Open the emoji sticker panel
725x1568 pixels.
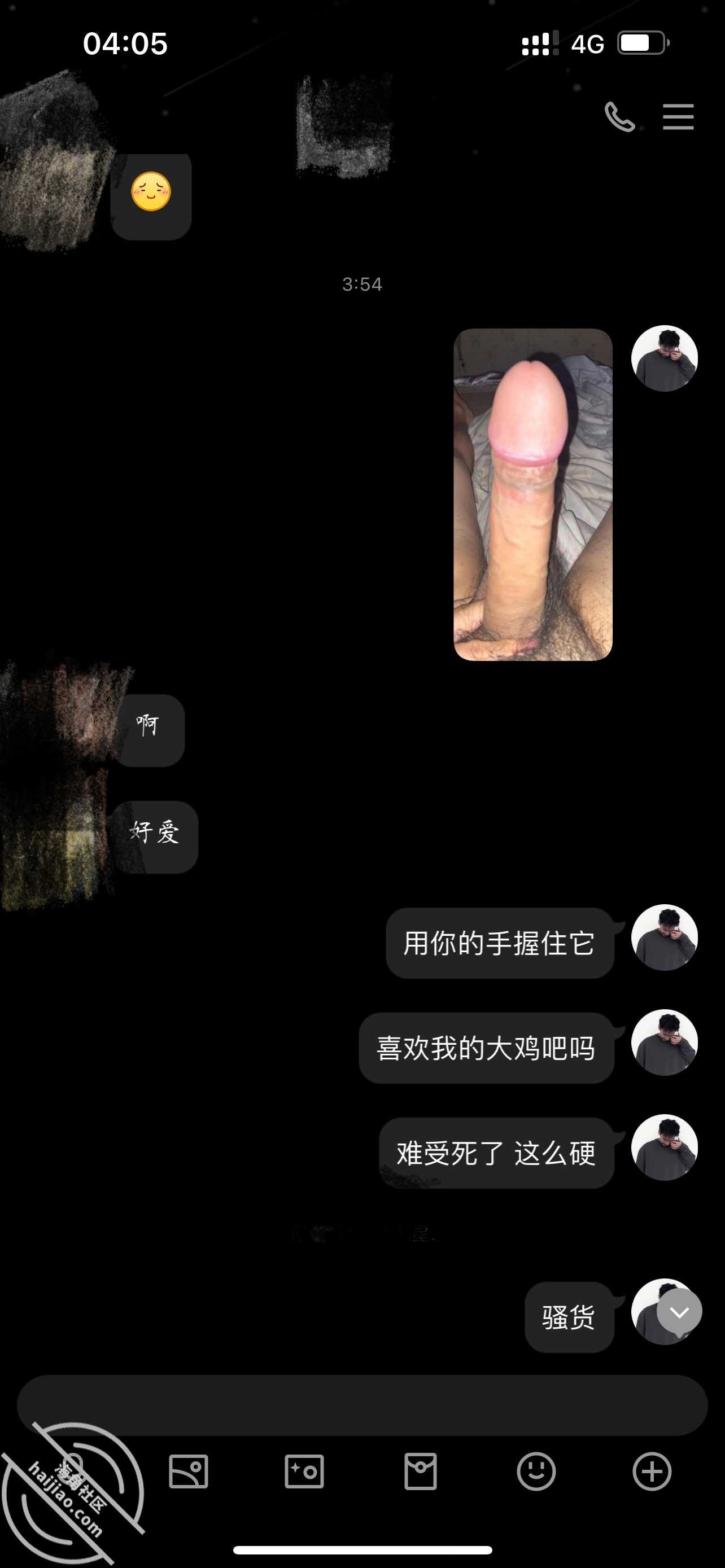(536, 1472)
